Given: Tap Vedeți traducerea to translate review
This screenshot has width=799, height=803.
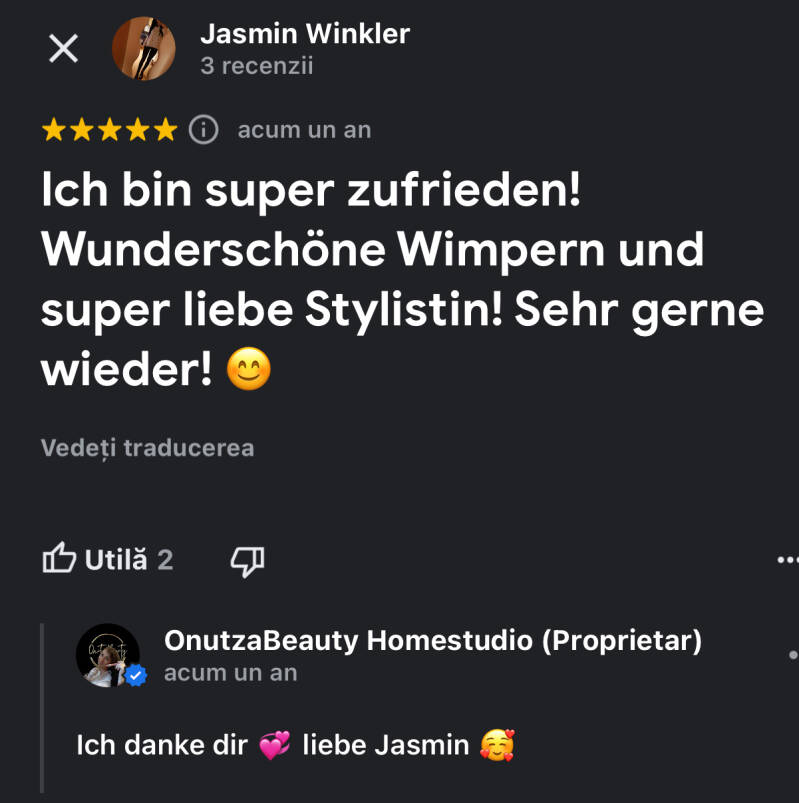Looking at the screenshot, I should [x=147, y=448].
